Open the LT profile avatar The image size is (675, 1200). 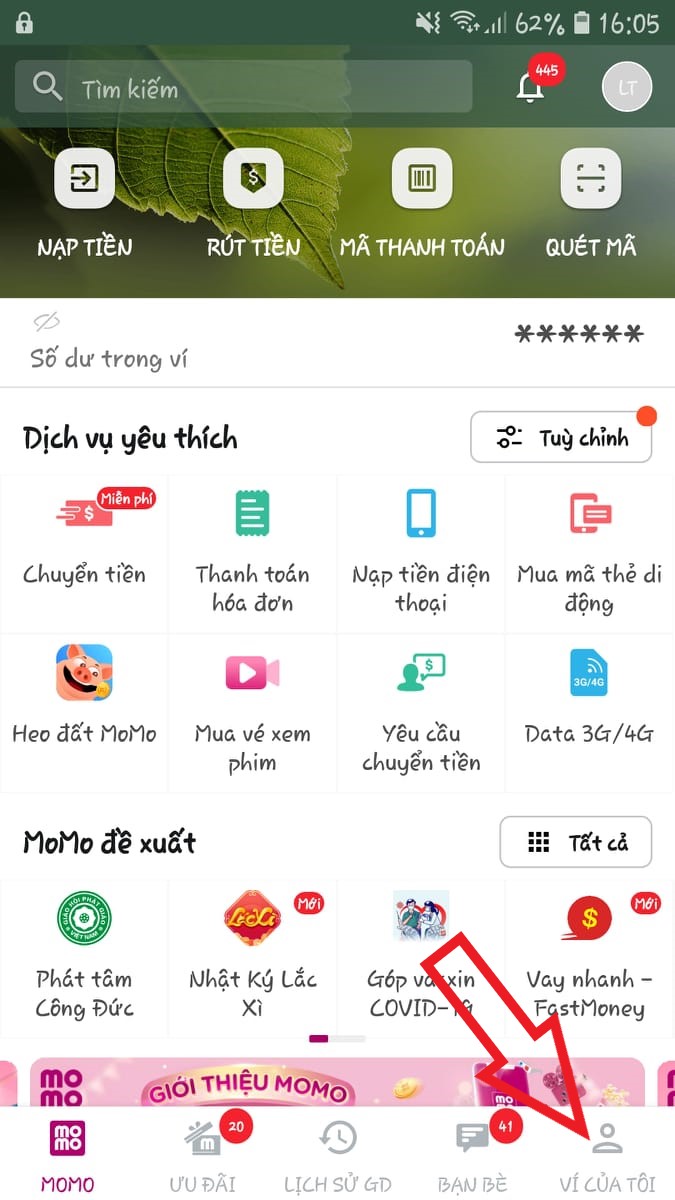[627, 88]
